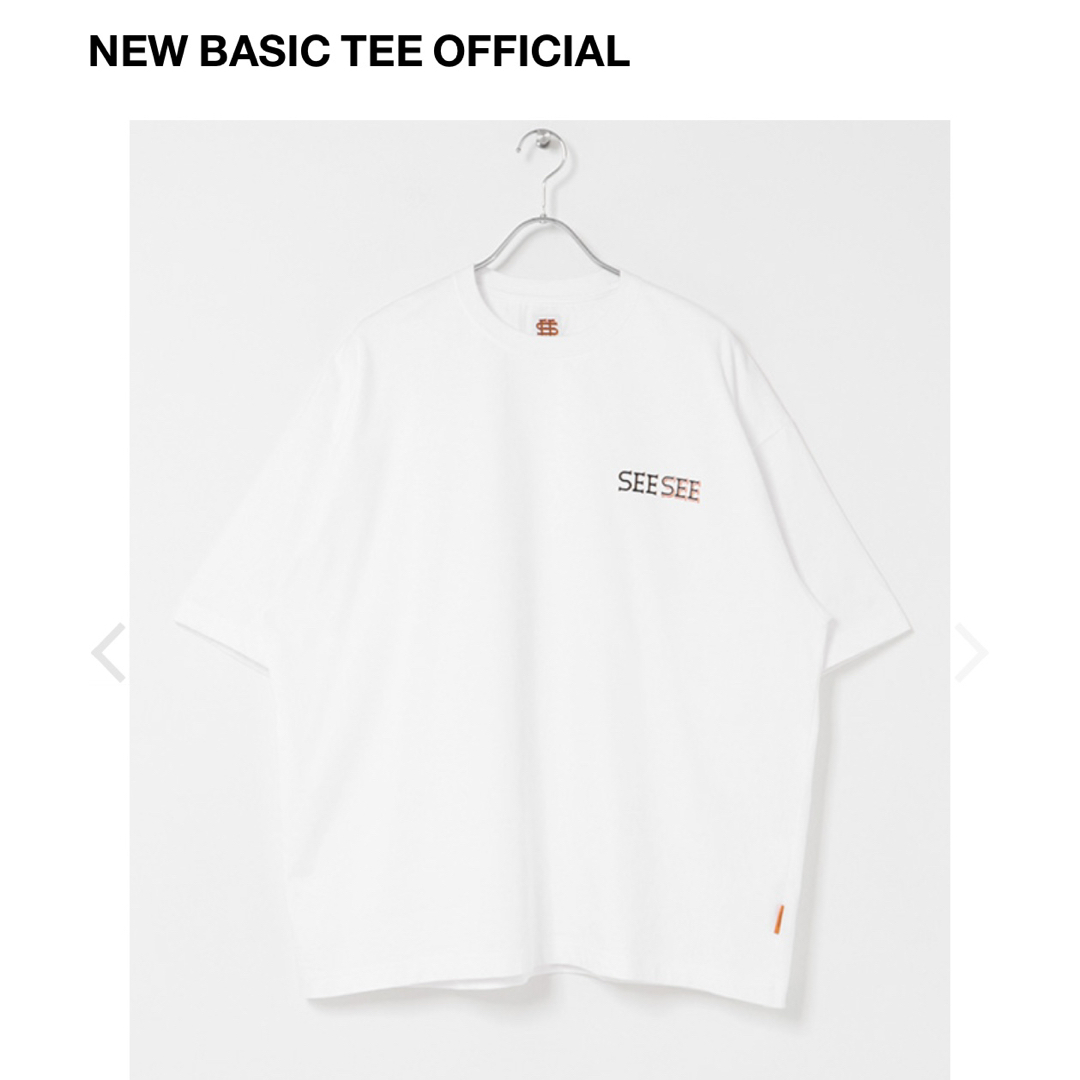
Task: Open the white SEE SEE tee photo
Action: click(x=540, y=600)
